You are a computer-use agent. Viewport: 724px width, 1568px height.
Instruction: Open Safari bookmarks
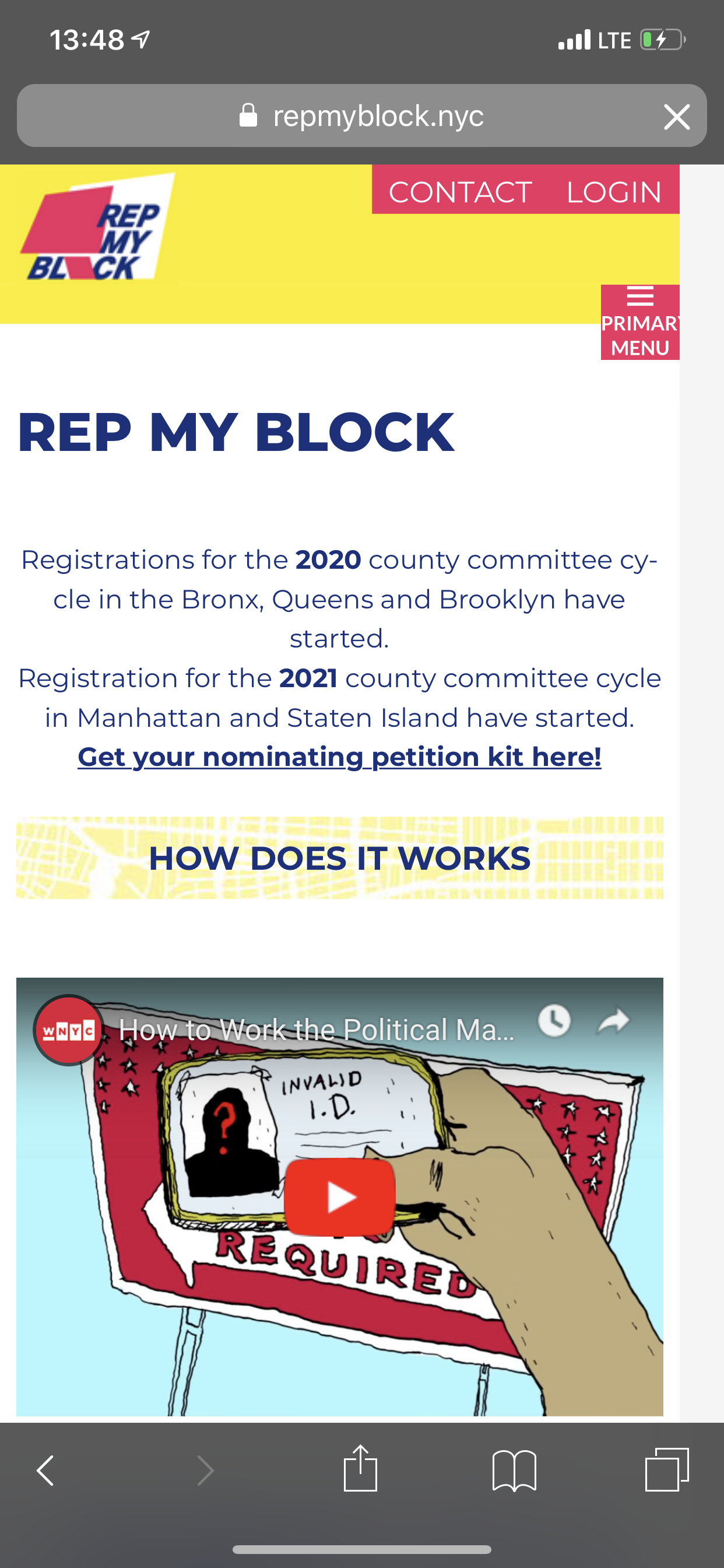coord(514,1471)
